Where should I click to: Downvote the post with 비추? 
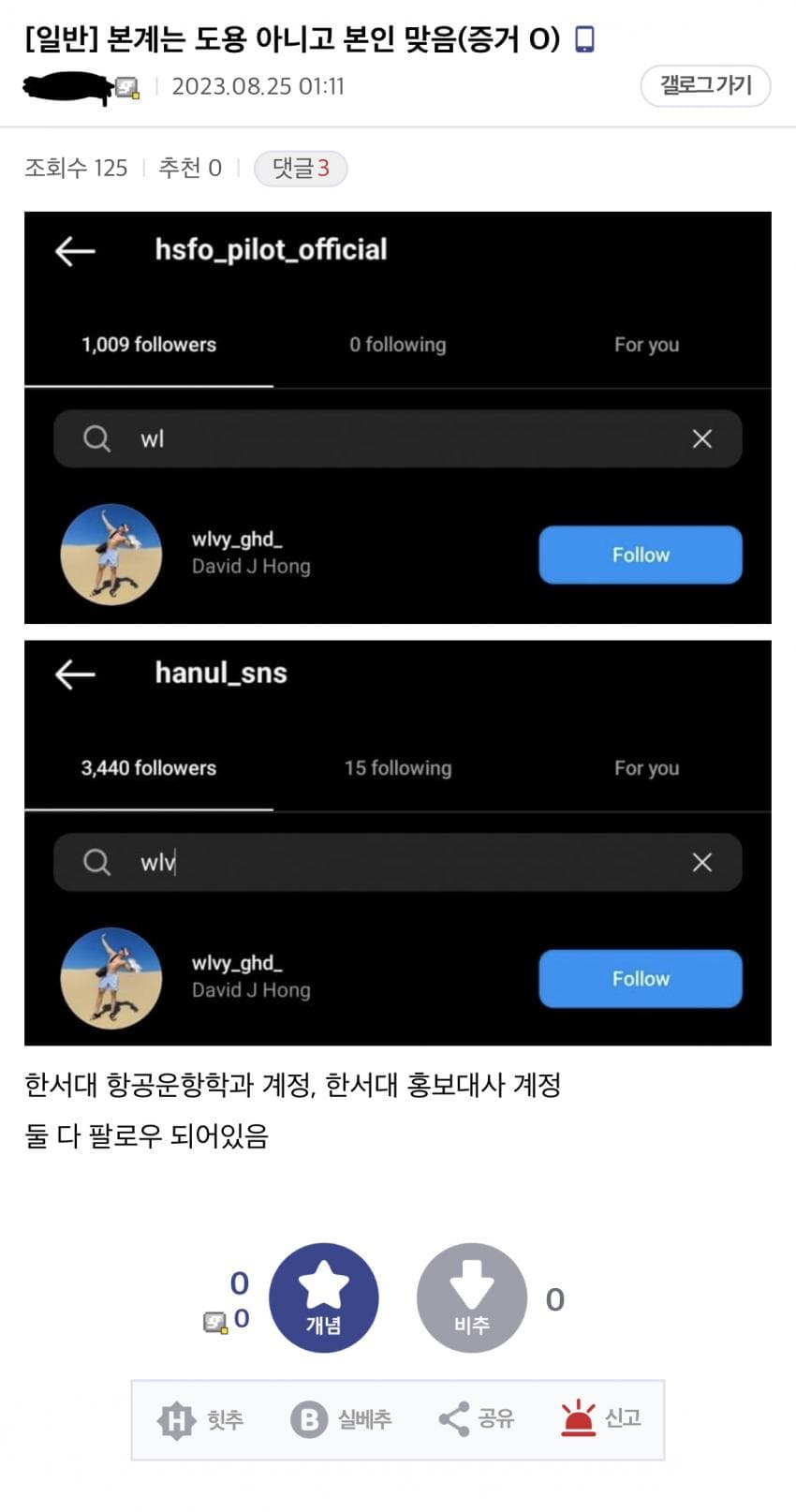click(x=471, y=1297)
